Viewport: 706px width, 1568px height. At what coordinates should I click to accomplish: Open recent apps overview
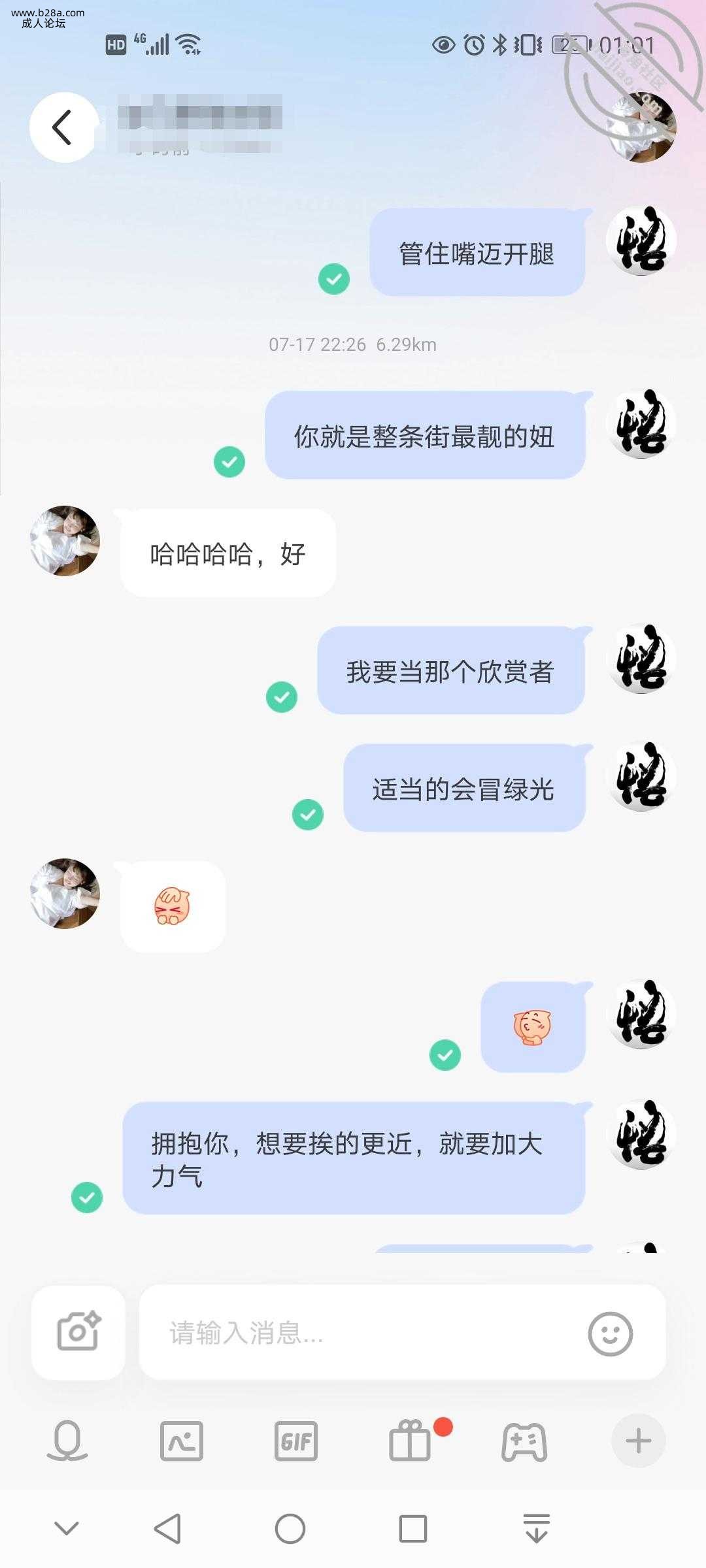[412, 1529]
